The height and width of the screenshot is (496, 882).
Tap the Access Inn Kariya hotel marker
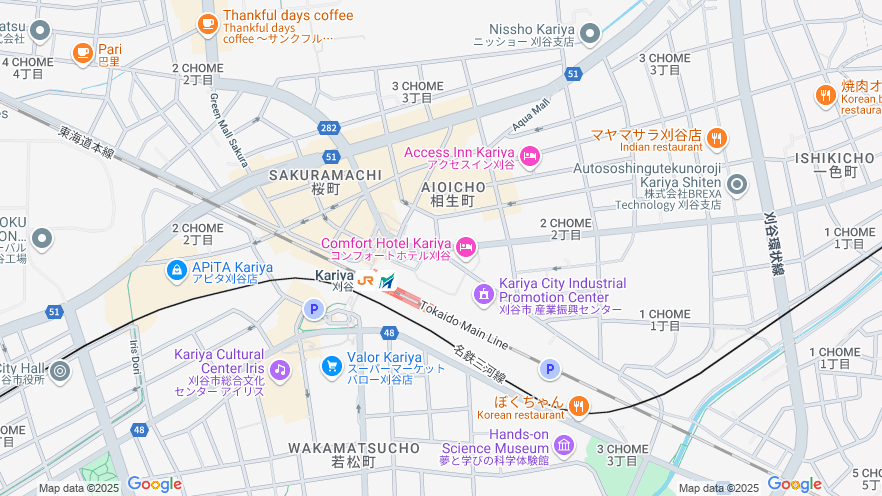point(530,155)
